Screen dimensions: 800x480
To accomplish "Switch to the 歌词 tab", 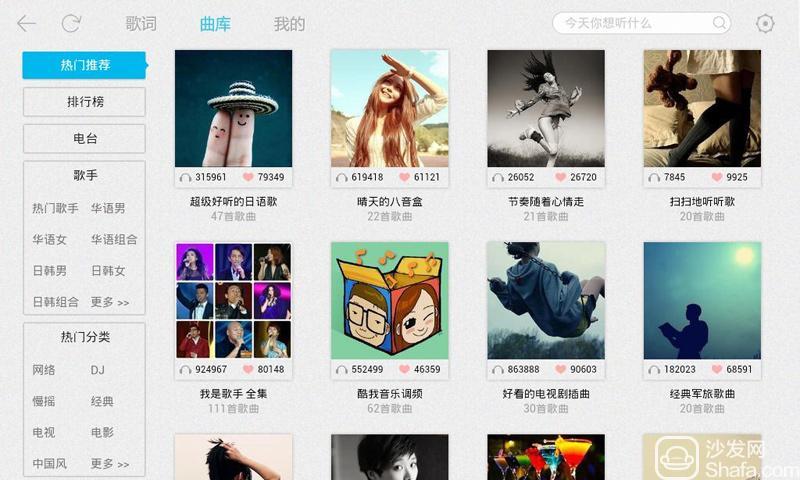I will tap(141, 24).
